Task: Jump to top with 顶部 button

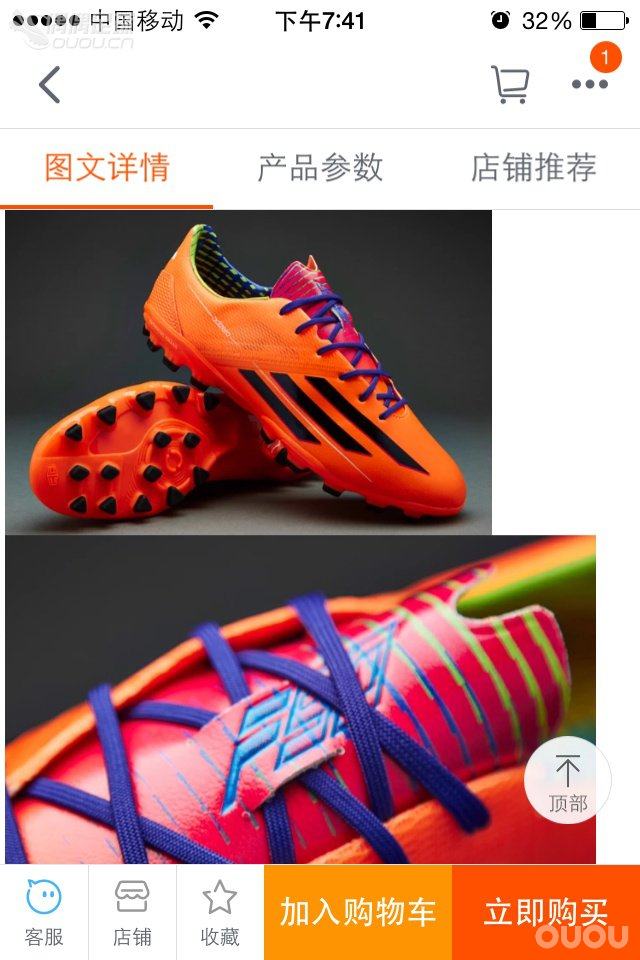Action: [x=568, y=781]
